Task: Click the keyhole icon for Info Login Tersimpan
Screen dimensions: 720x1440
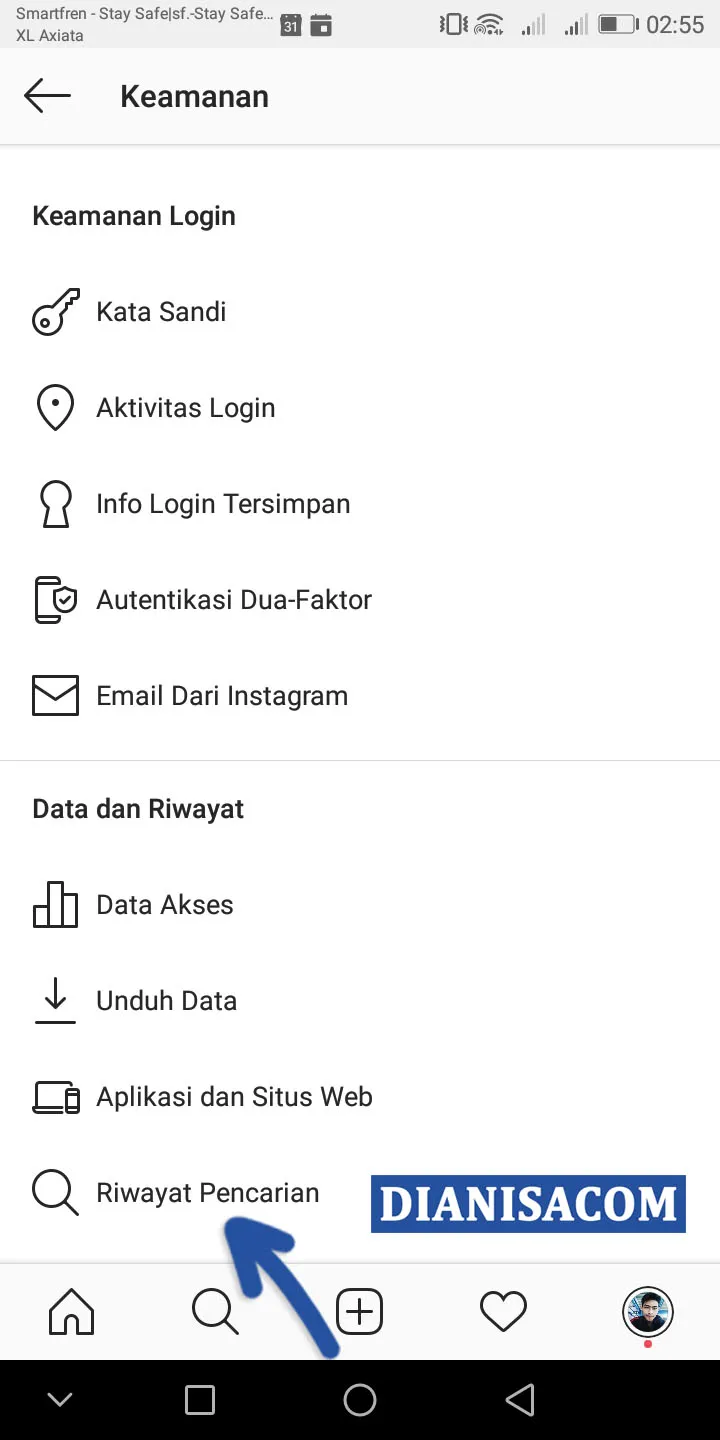Action: pos(55,503)
